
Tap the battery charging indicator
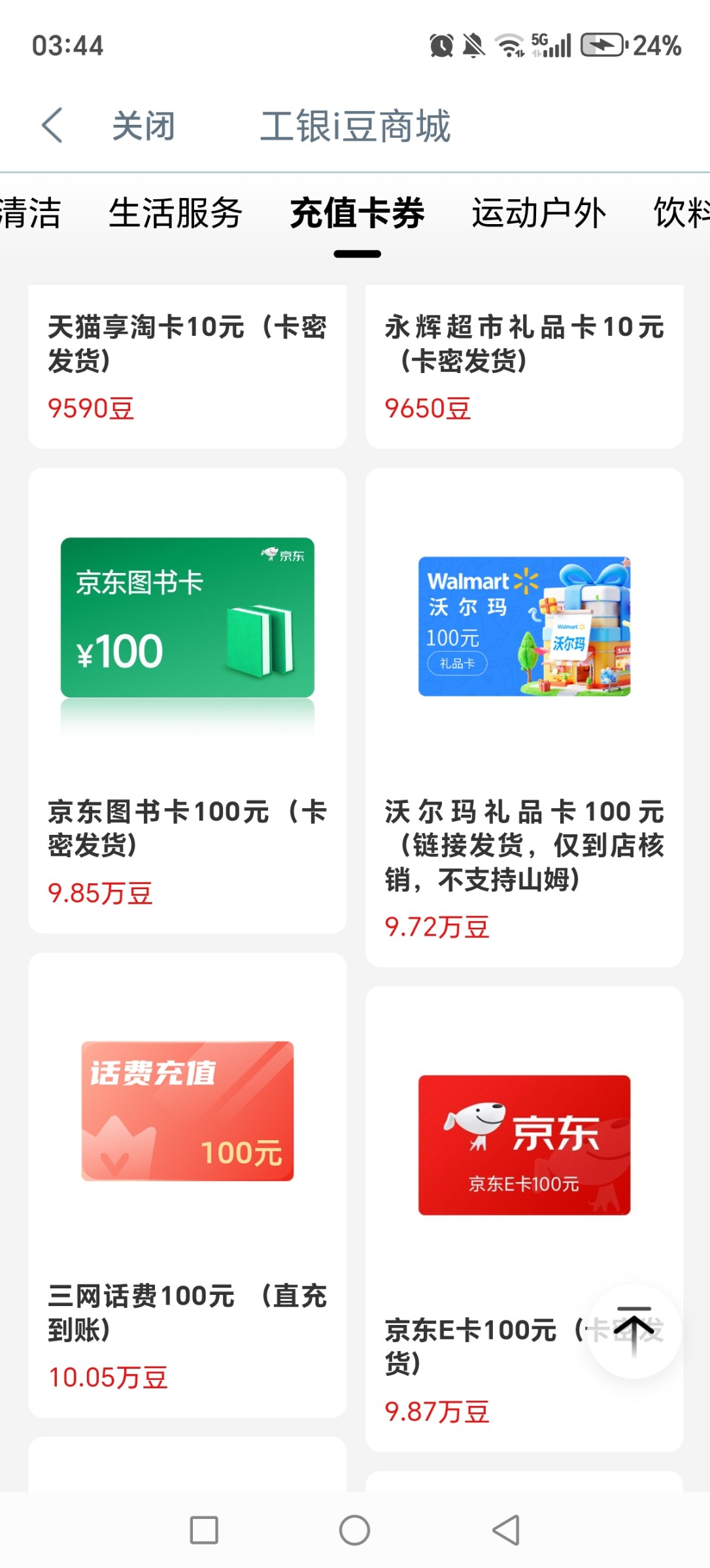pos(602,43)
